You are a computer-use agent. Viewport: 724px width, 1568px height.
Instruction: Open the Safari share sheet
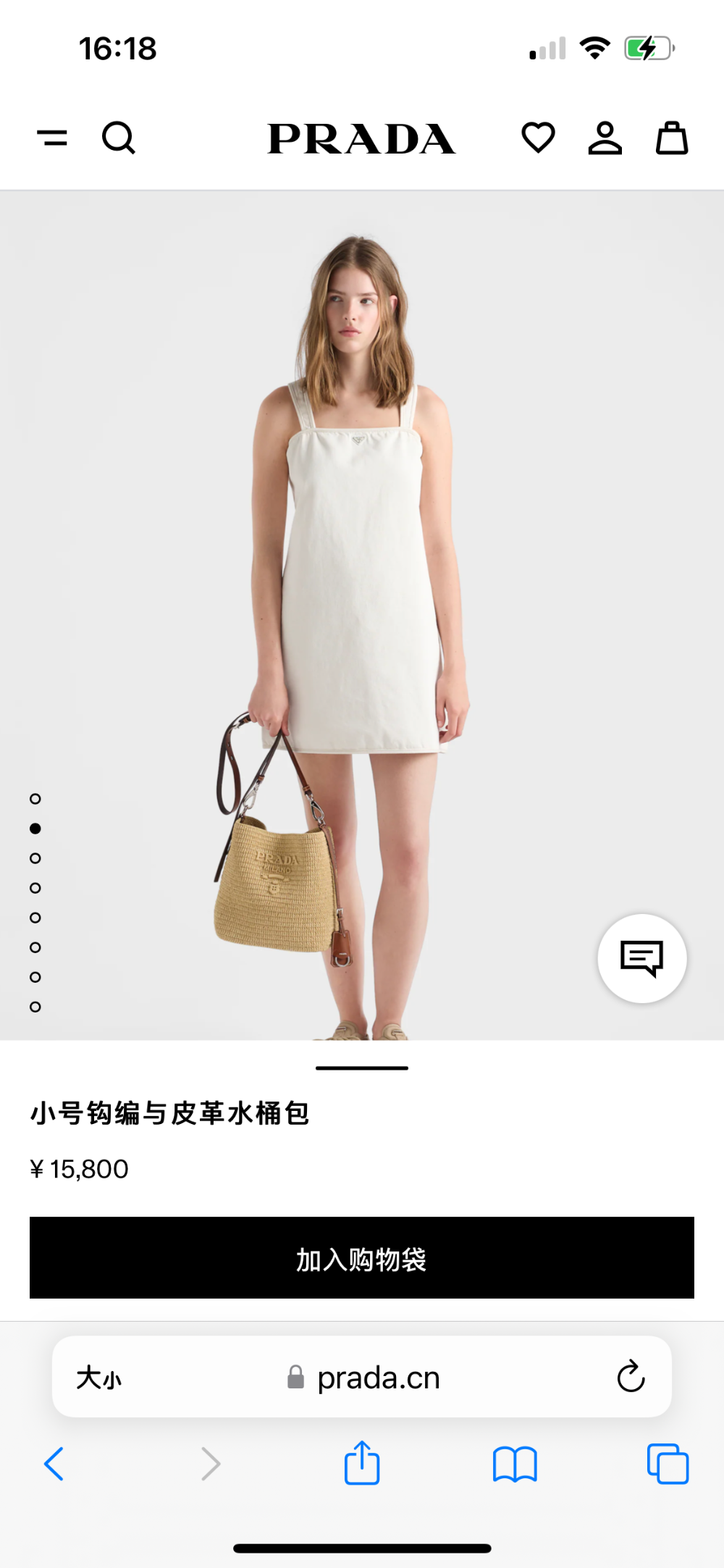click(x=362, y=1462)
